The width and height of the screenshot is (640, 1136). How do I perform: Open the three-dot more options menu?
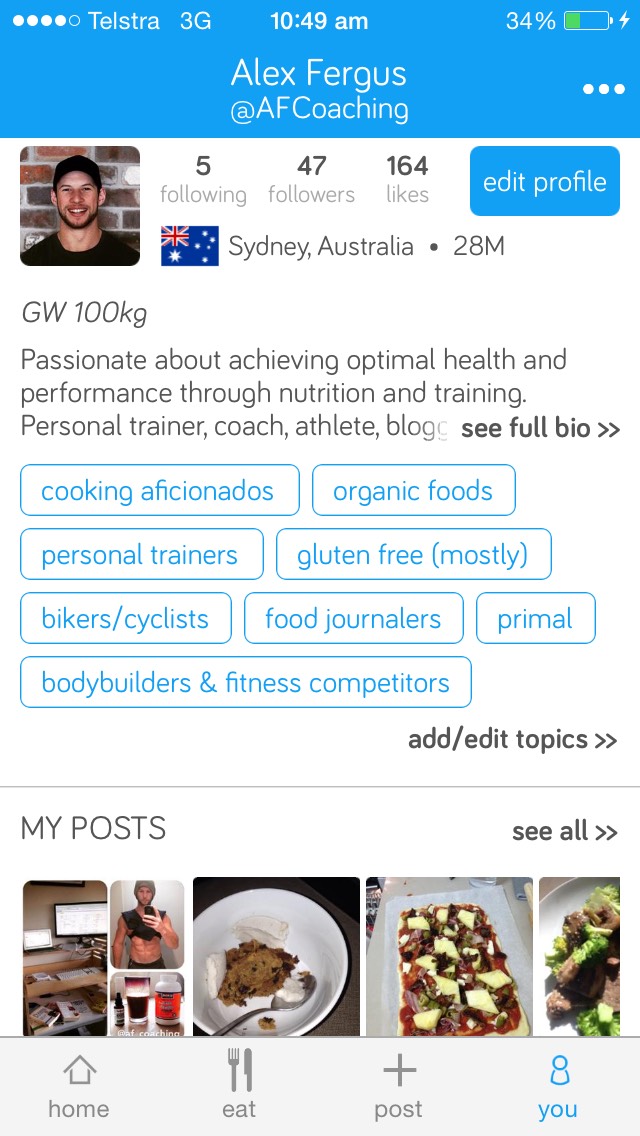pyautogui.click(x=603, y=90)
